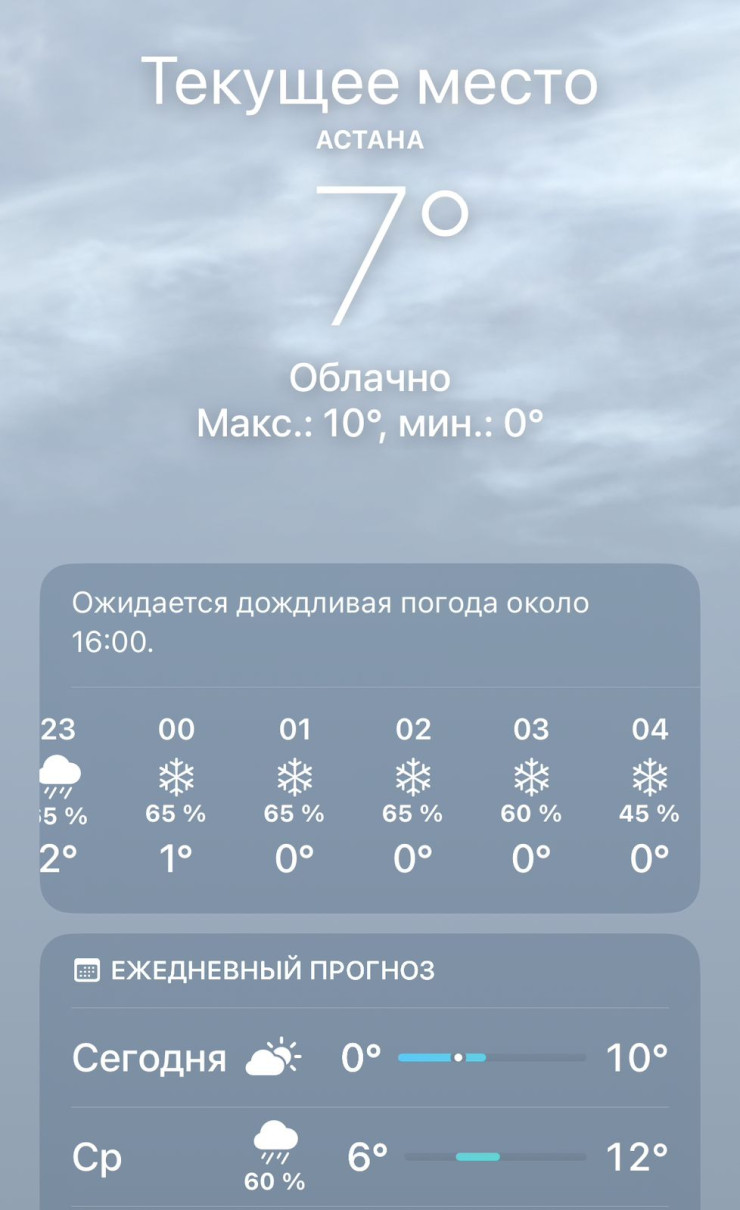The image size is (740, 1210).
Task: Open today's forecast row Сегодня
Action: (x=370, y=1057)
